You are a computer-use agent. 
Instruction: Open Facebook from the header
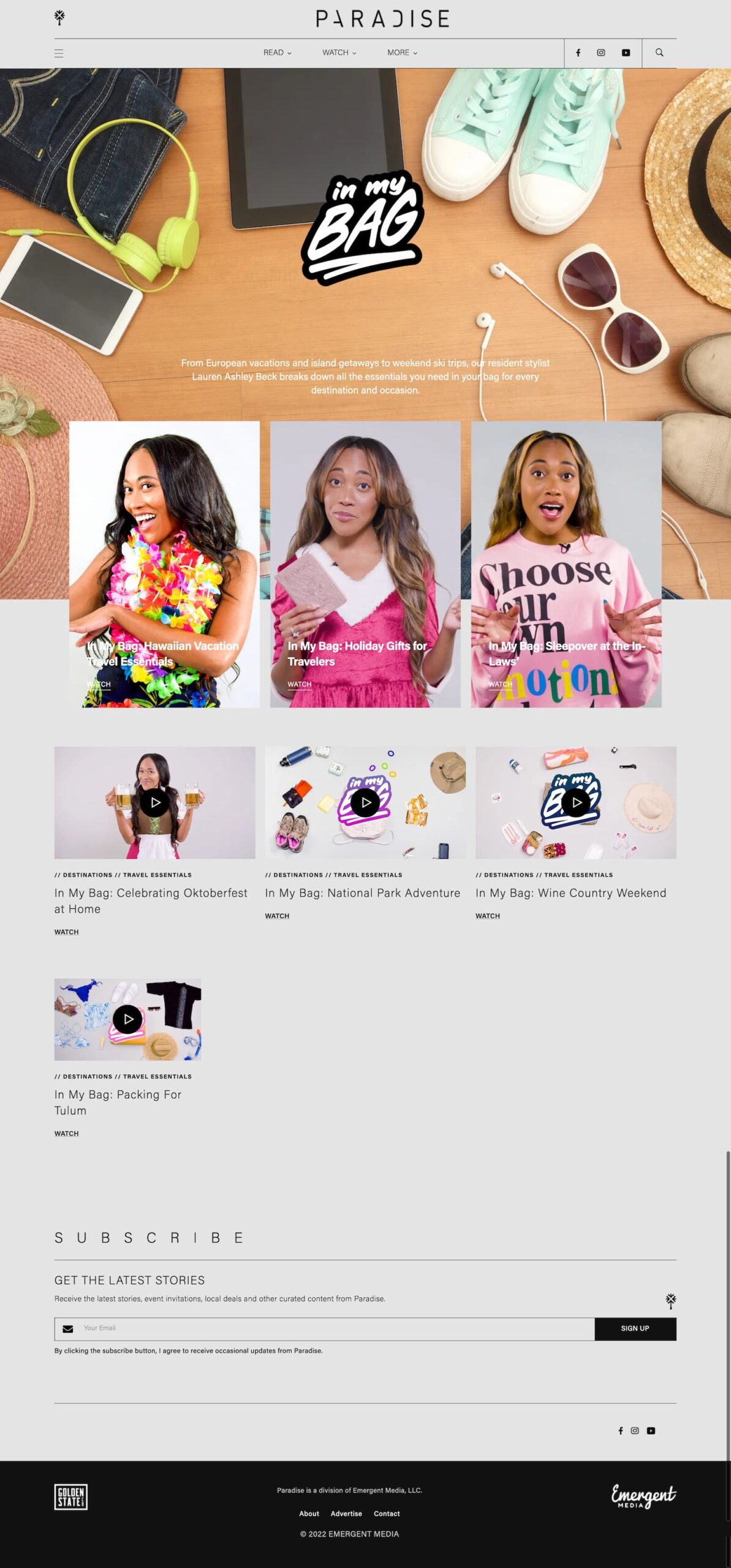point(578,53)
